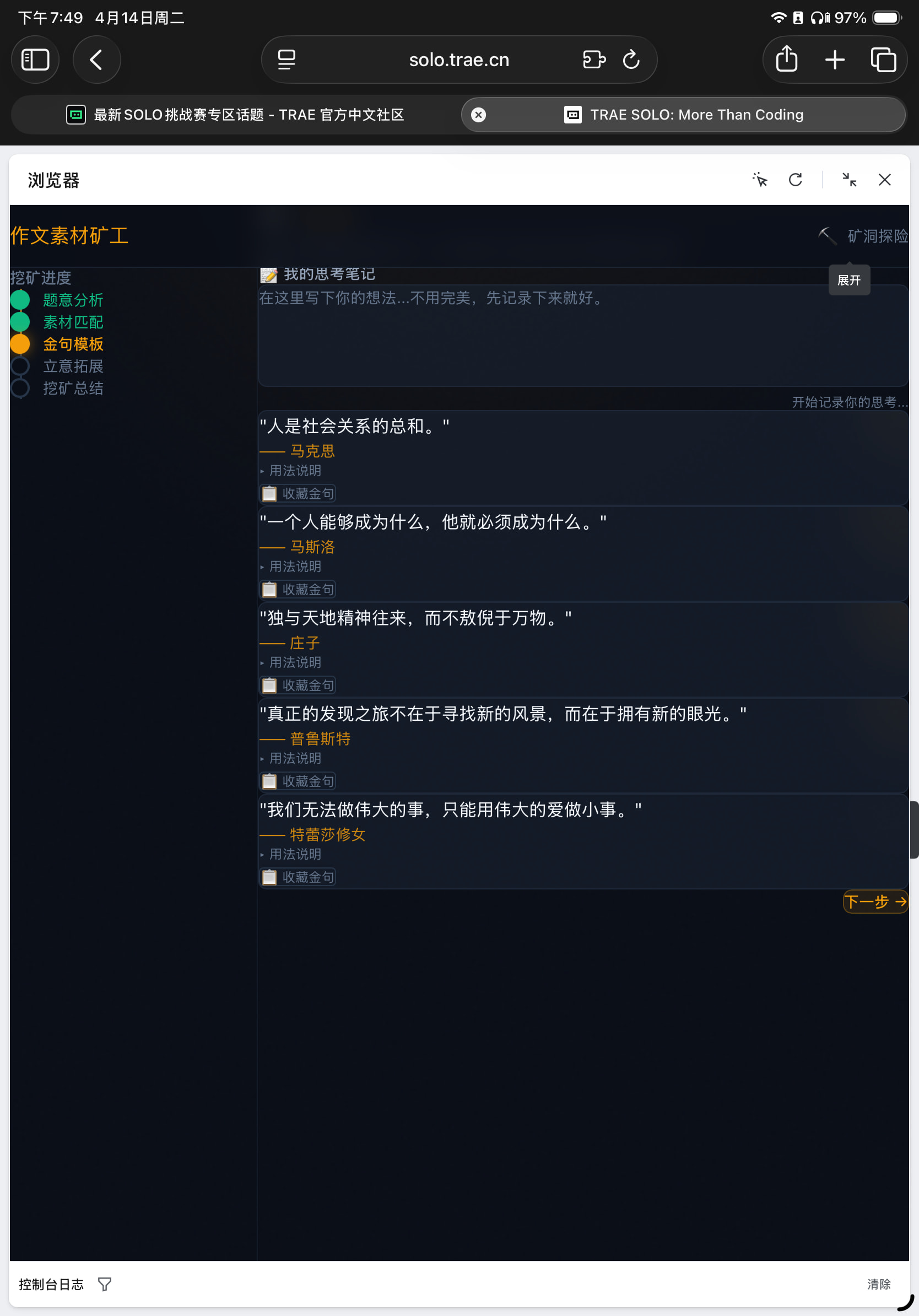Expand 用法说明 under the 马克思 quote
The image size is (919, 1316).
pyautogui.click(x=295, y=471)
